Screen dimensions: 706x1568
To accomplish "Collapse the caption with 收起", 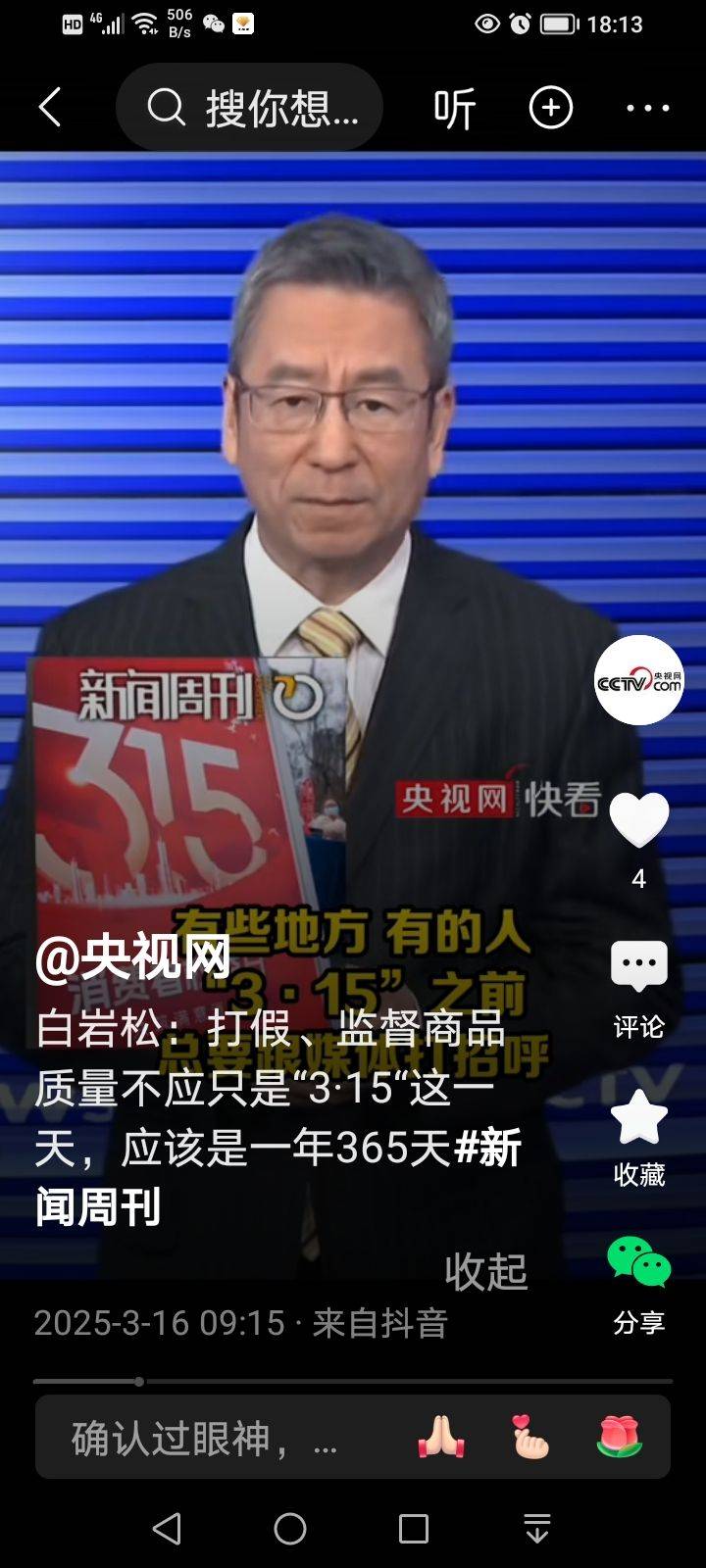I will (485, 1272).
